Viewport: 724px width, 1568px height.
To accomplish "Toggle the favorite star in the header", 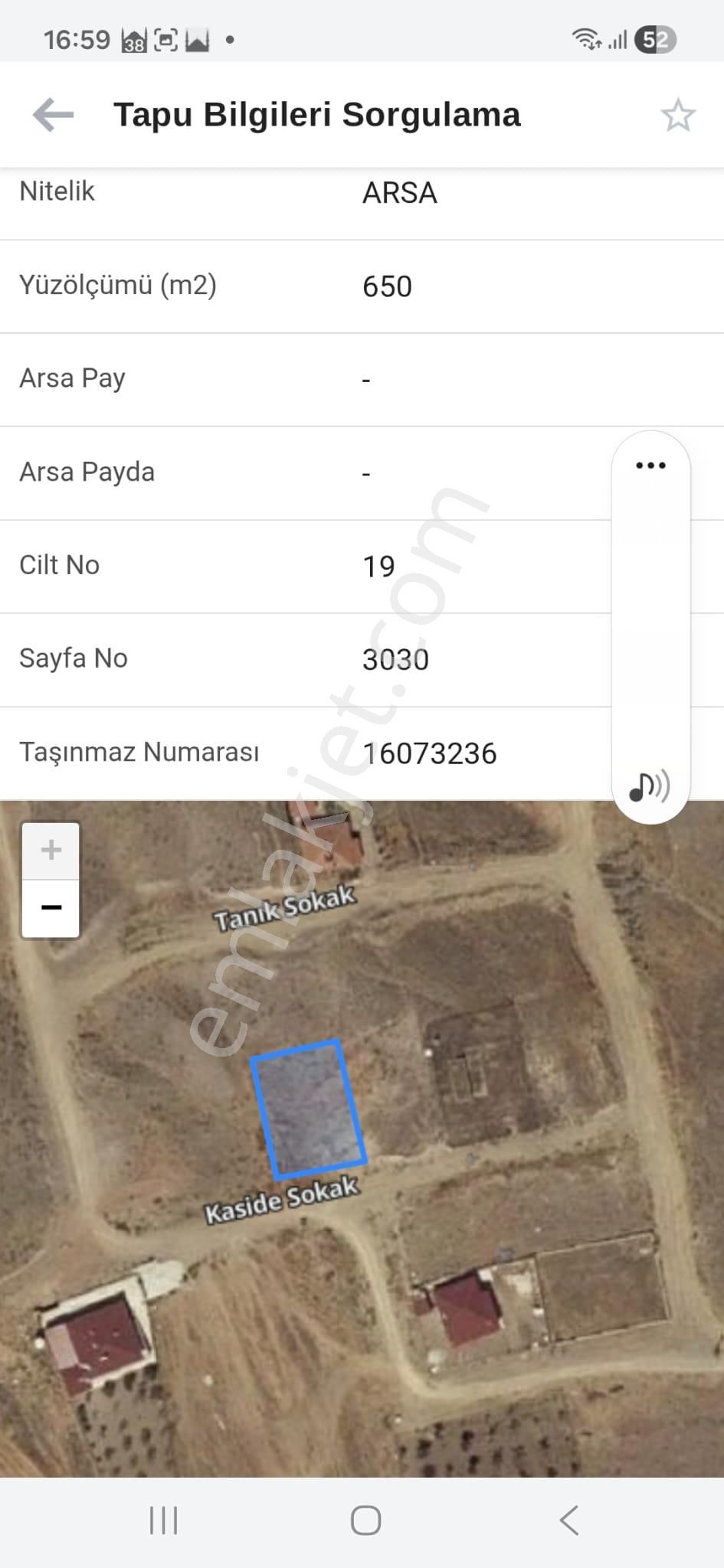I will 677,116.
